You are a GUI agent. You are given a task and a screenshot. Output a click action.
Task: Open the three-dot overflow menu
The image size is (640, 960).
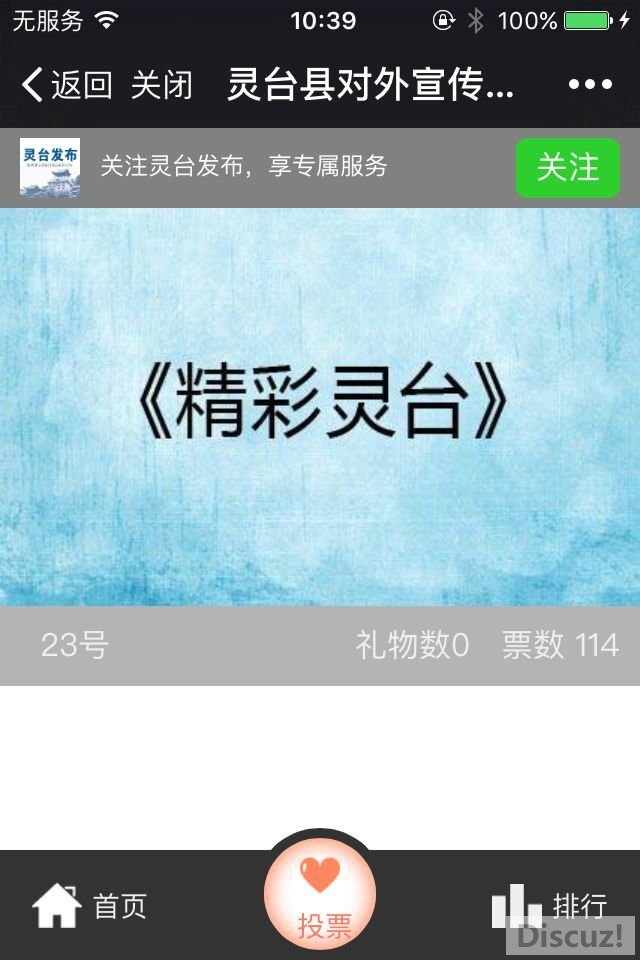click(x=589, y=85)
